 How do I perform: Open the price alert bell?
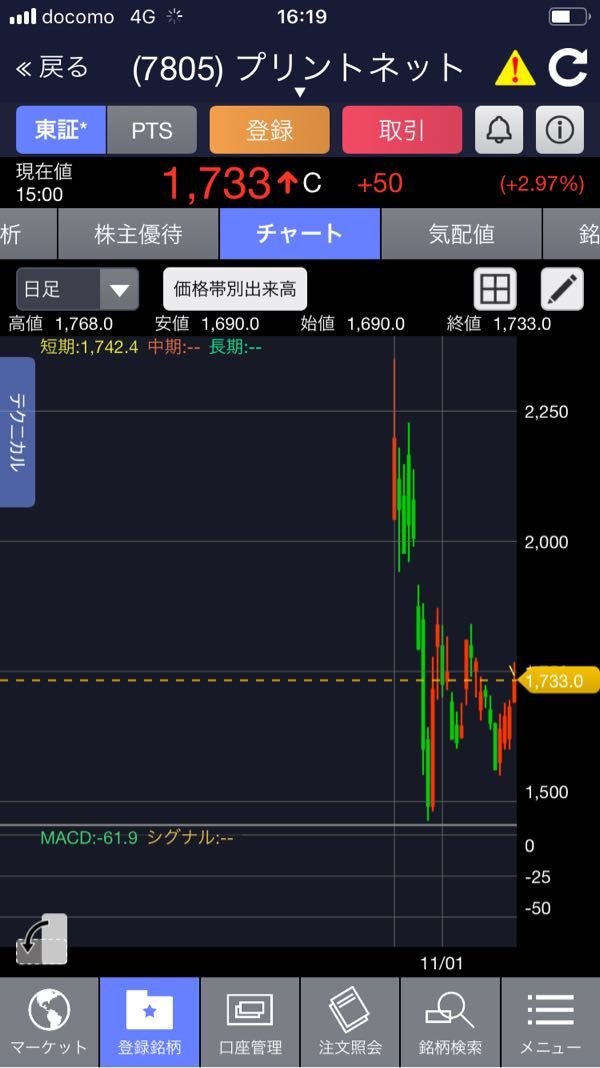(x=499, y=130)
